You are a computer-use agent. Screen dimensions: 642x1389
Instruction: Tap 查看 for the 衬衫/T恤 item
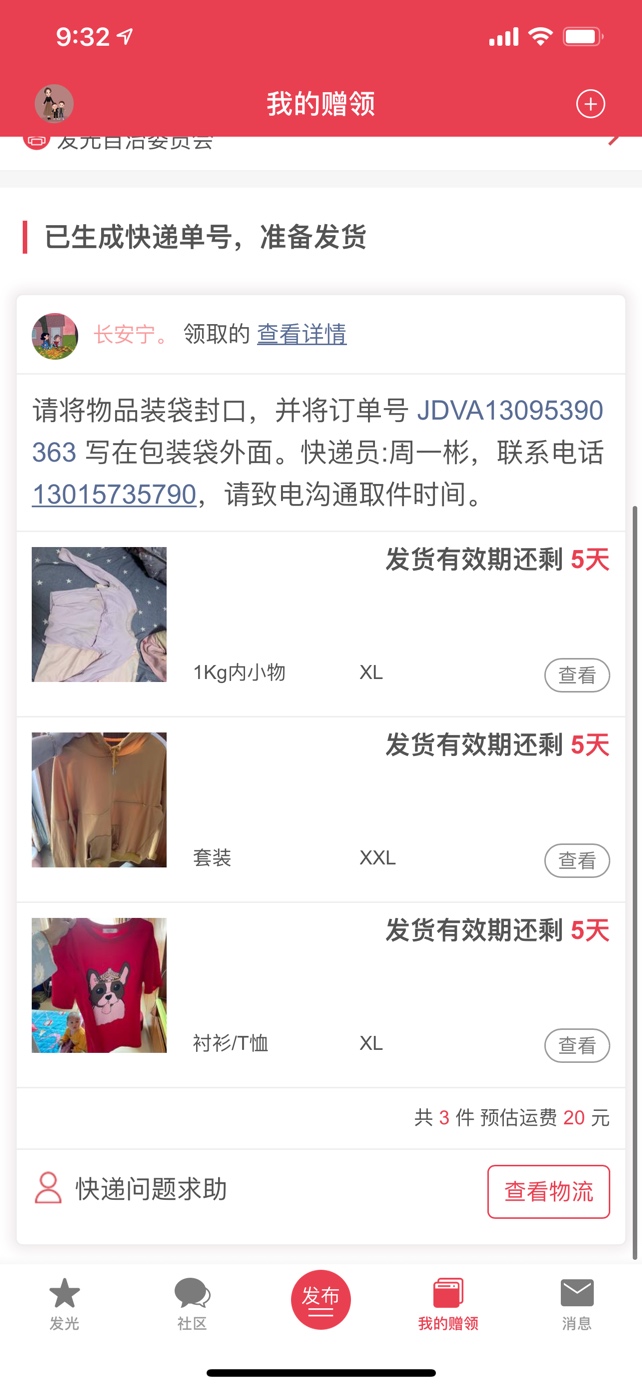point(576,1046)
